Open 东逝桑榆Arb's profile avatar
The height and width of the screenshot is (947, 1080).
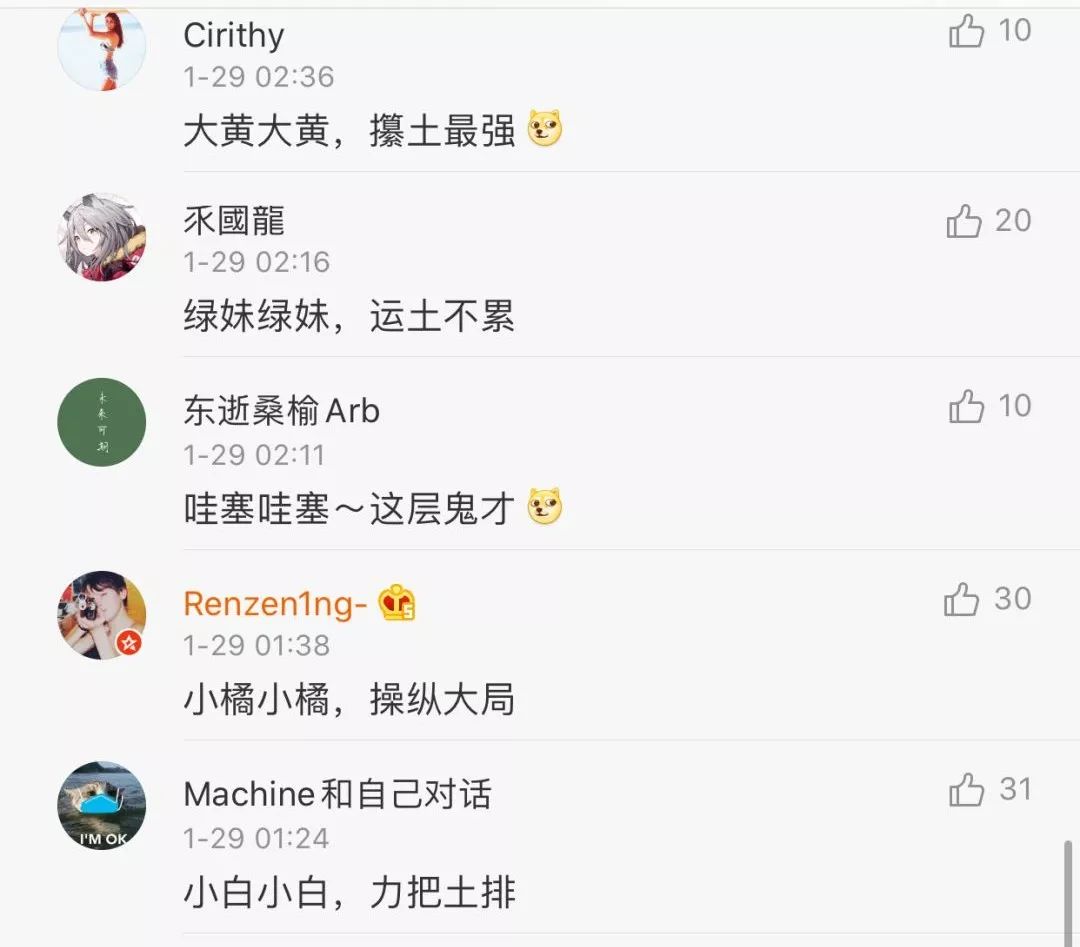tap(102, 422)
